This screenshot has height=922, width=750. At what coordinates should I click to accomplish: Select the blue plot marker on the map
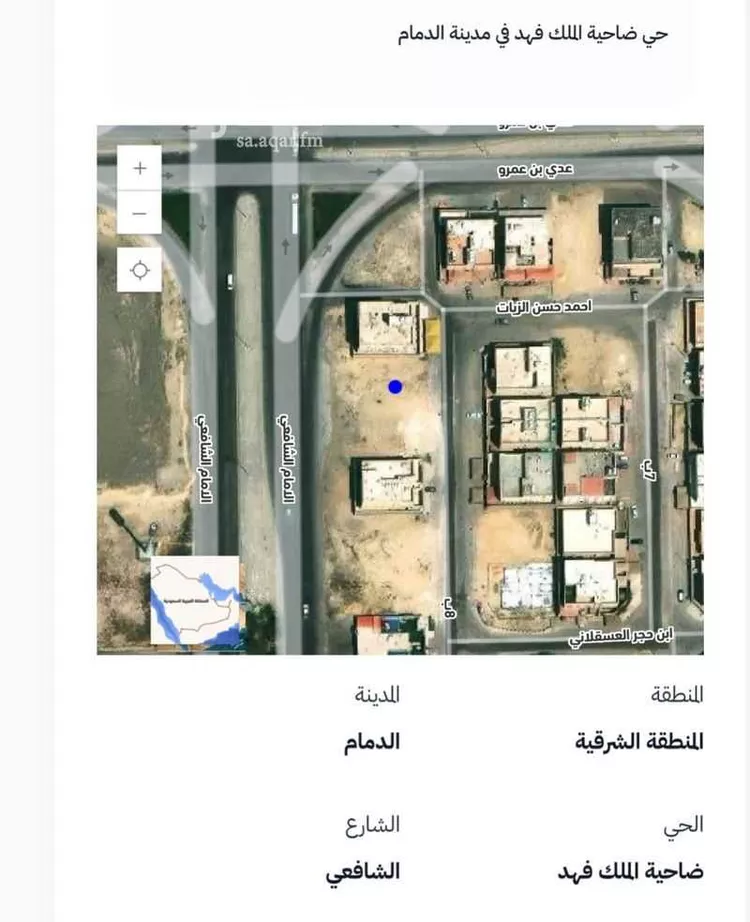click(397, 387)
